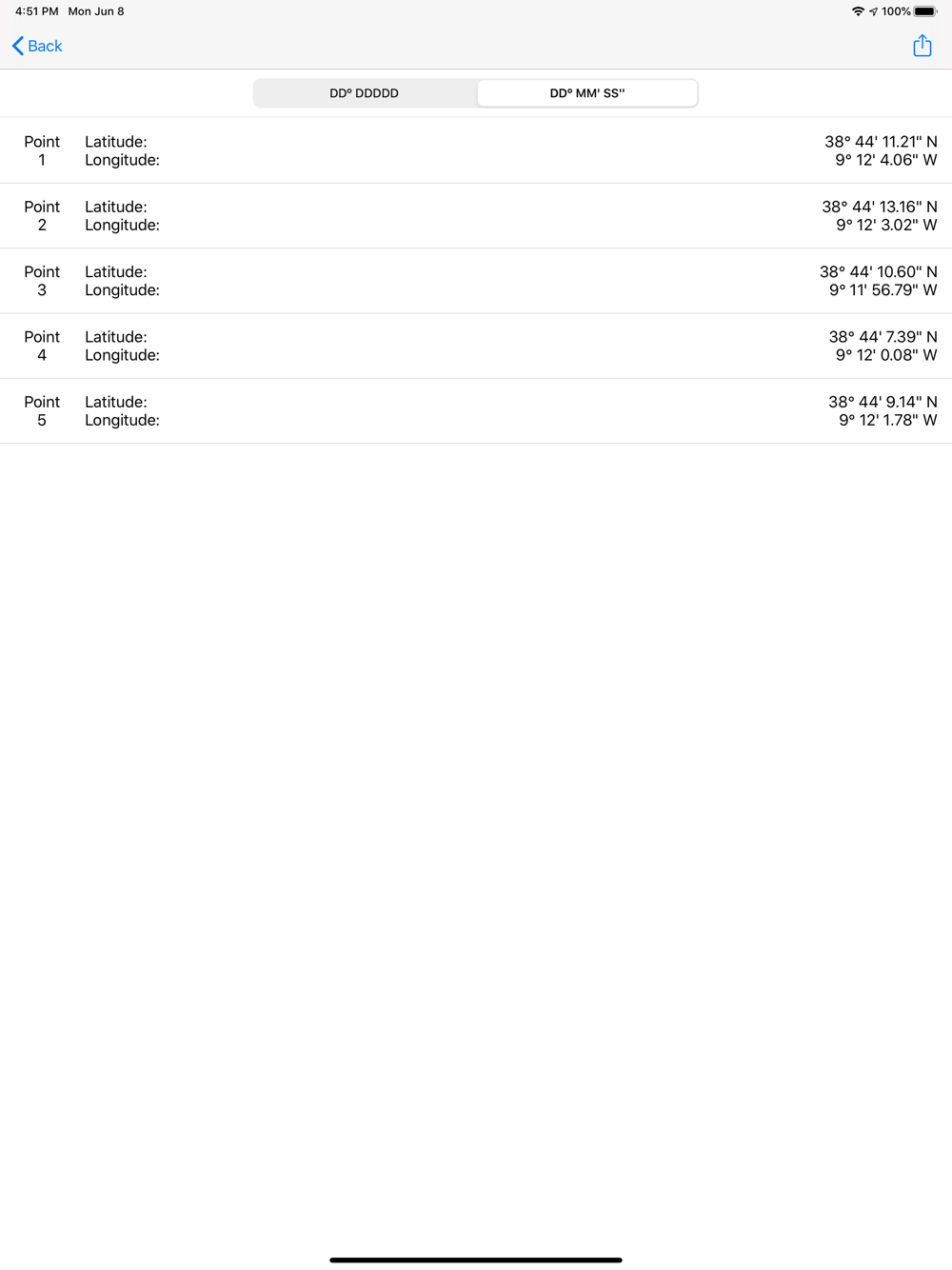
Task: Select the DD° MM' SS'' format
Action: pyautogui.click(x=587, y=93)
